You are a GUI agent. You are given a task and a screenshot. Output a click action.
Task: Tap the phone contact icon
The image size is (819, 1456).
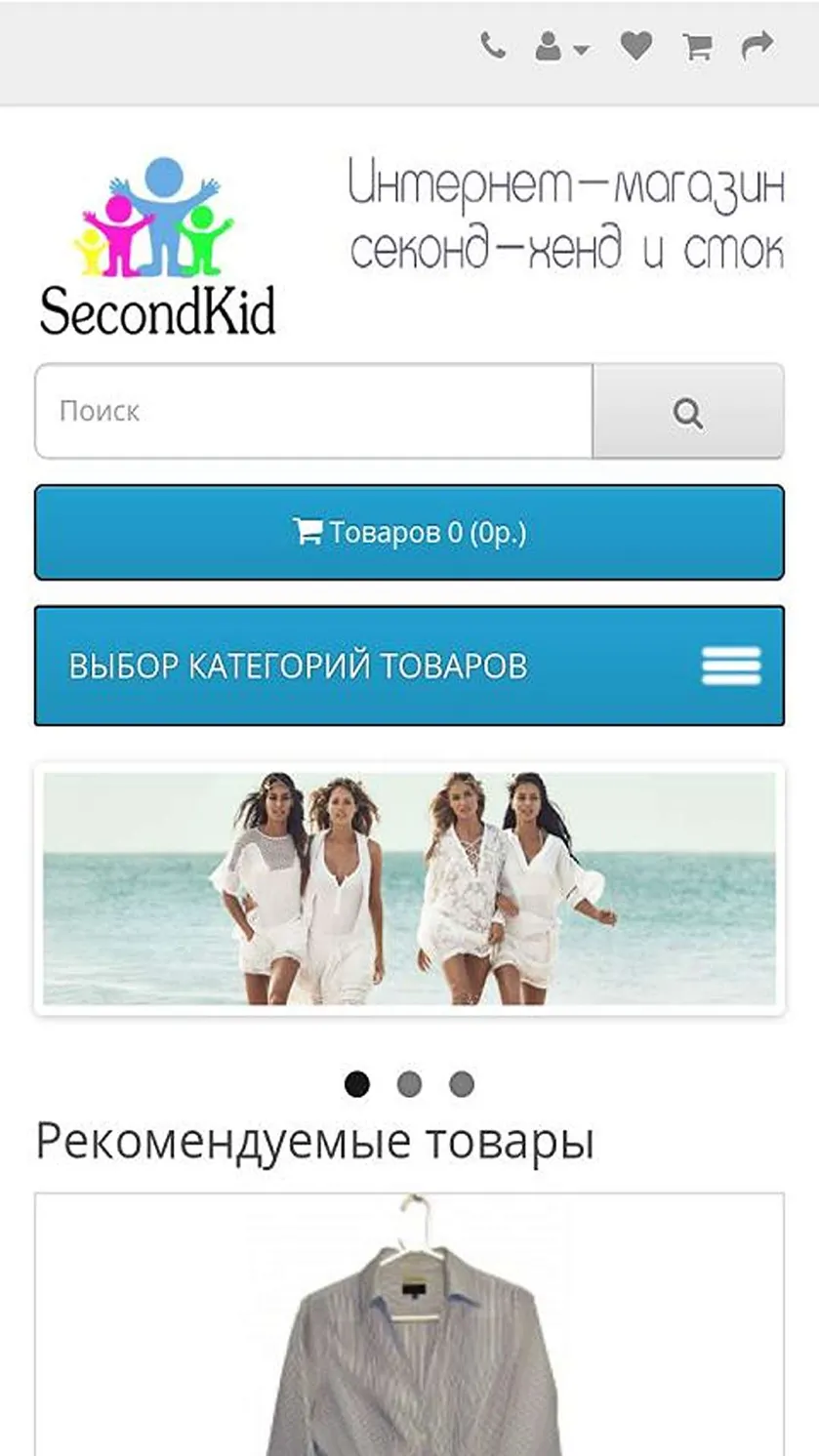coord(493,46)
